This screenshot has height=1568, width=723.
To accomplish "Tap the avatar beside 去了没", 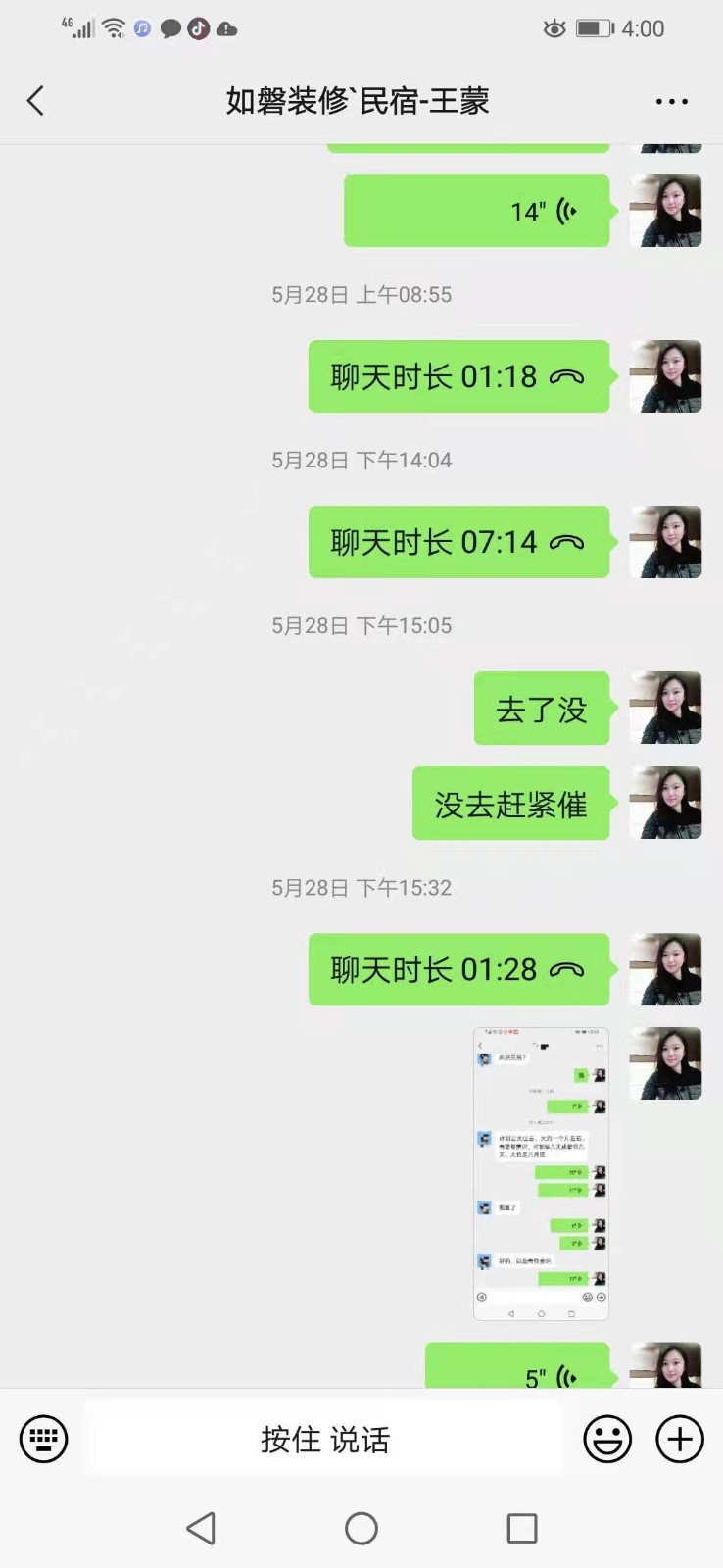I will [666, 708].
